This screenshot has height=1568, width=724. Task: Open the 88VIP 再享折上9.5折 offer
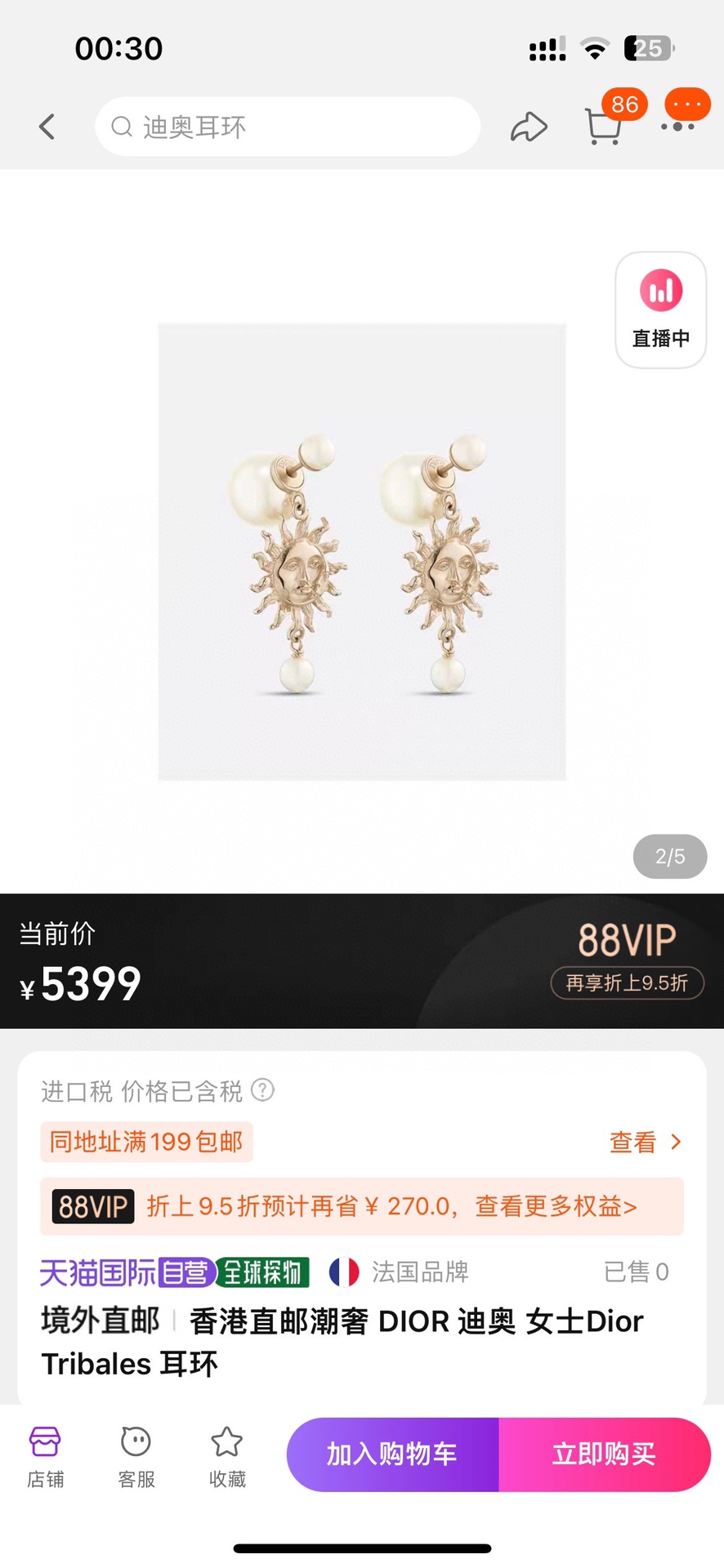627,982
